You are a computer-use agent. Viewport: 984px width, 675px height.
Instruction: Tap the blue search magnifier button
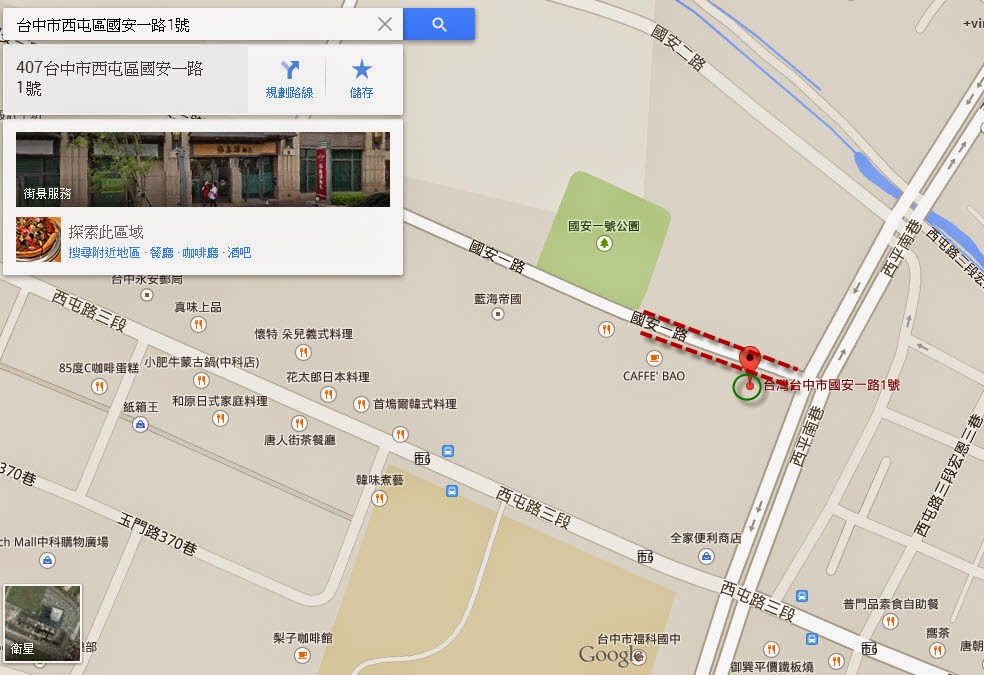click(439, 25)
